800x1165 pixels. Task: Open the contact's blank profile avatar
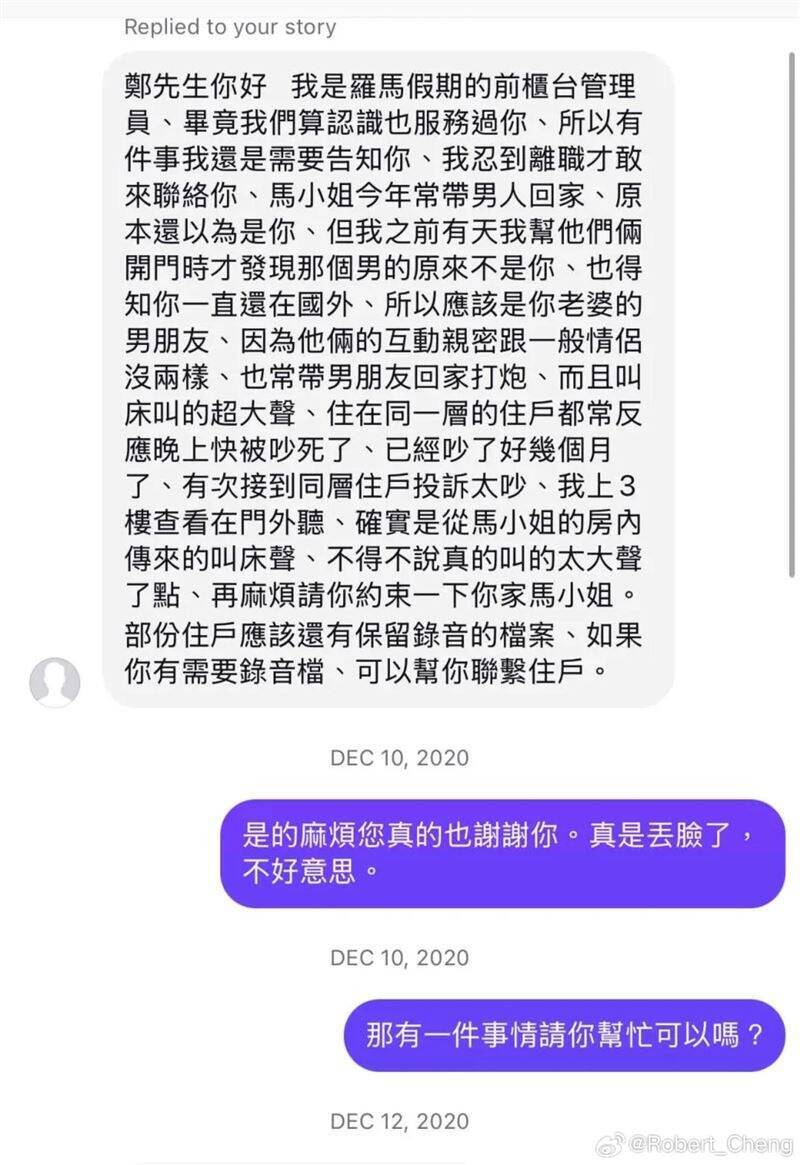[x=55, y=683]
